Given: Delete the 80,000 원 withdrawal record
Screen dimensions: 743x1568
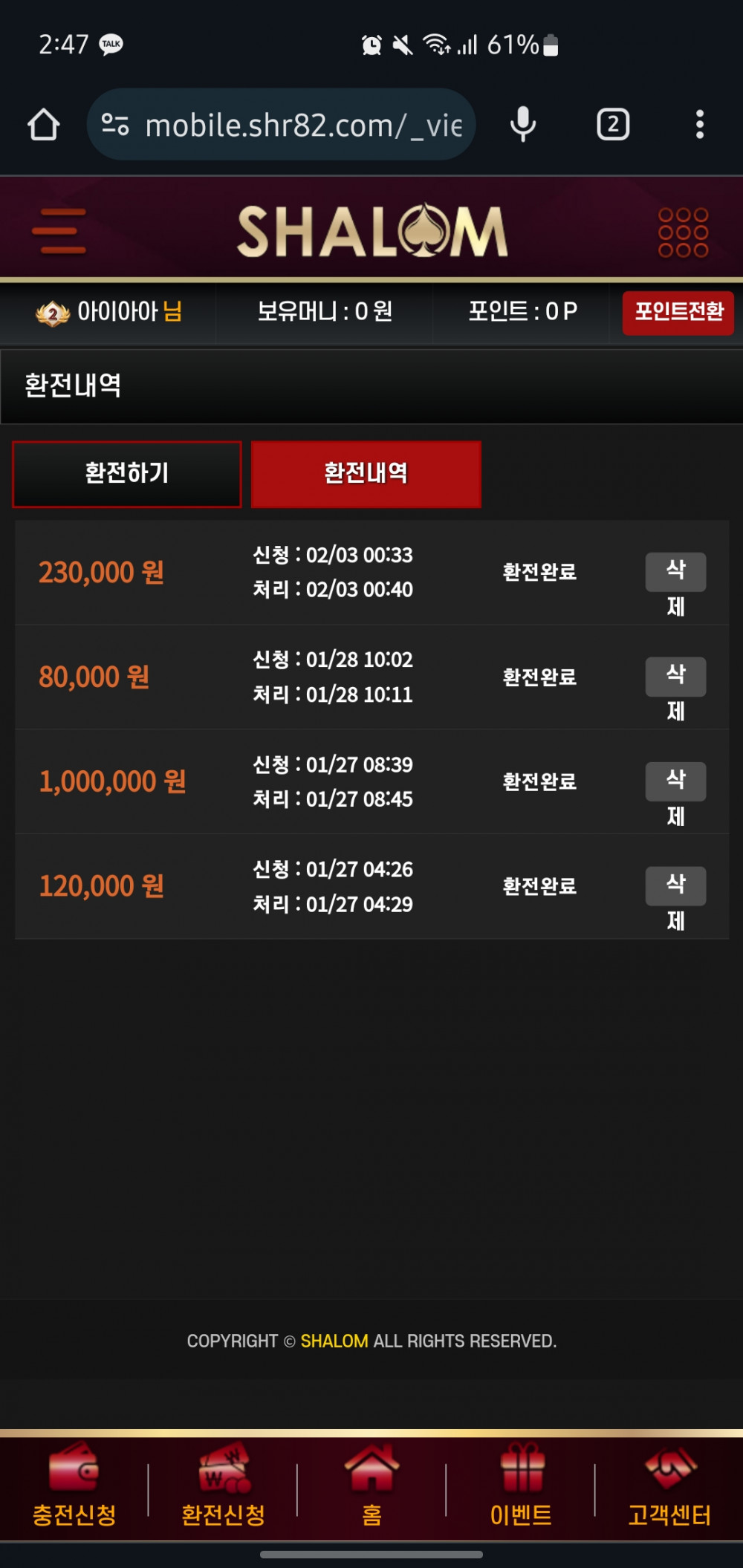Looking at the screenshot, I should 675,677.
